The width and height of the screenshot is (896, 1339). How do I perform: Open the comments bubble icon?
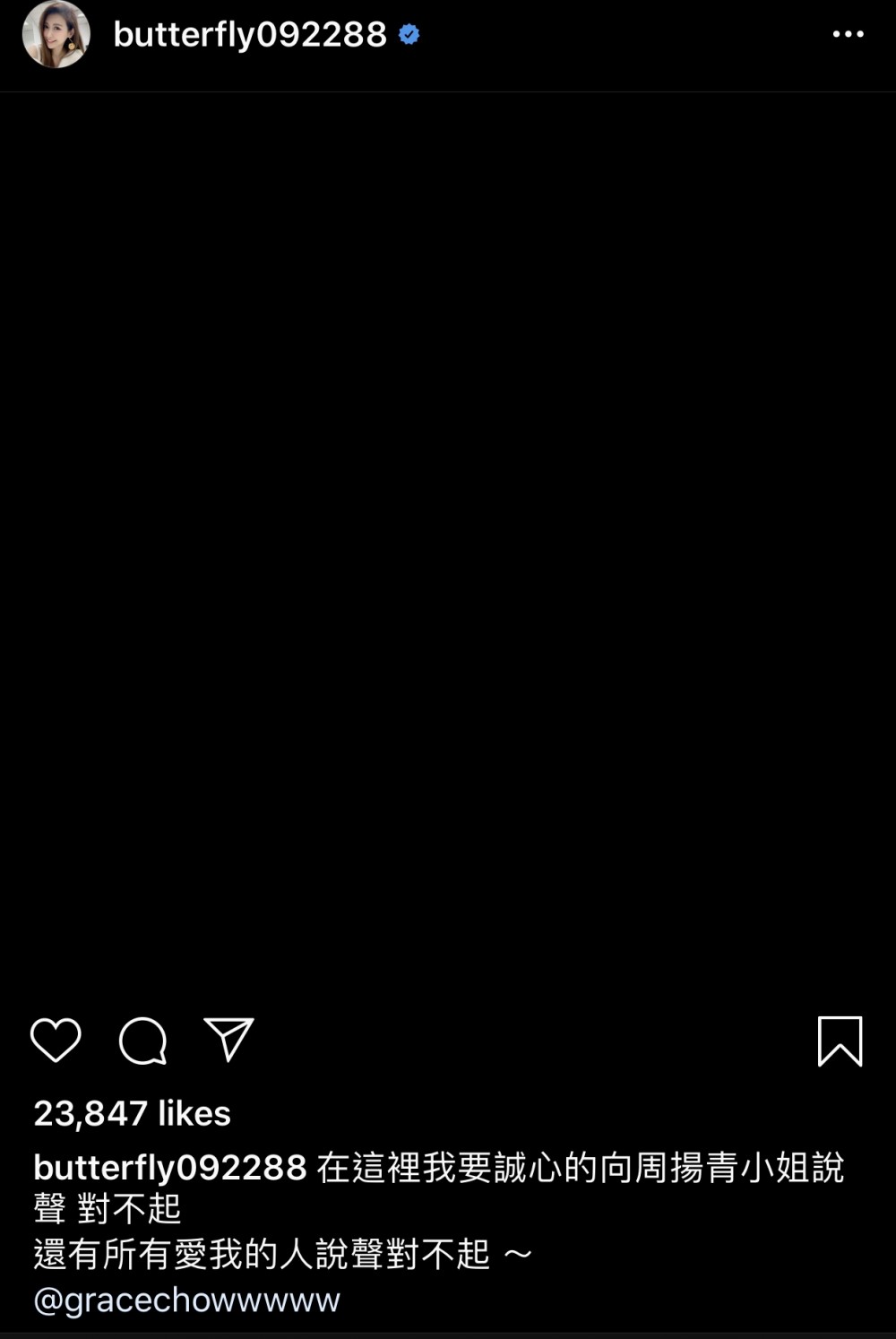142,1041
